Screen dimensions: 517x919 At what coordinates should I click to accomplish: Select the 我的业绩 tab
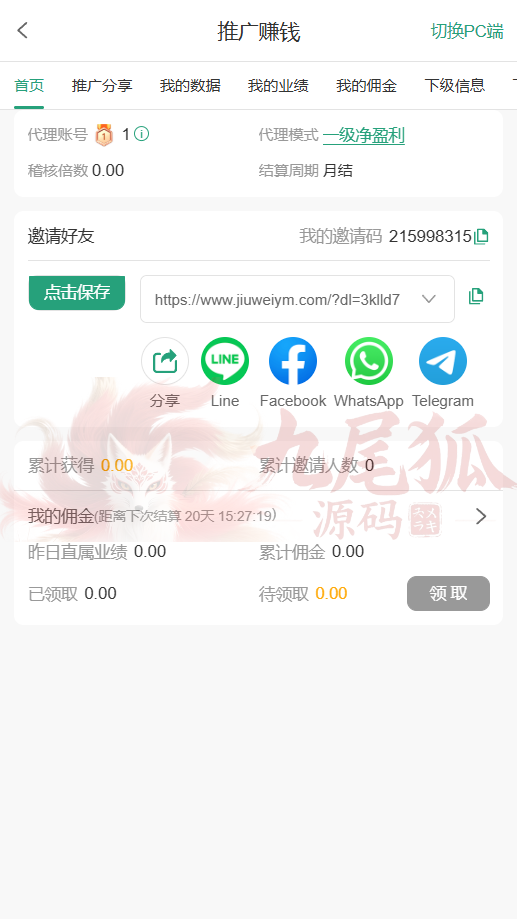coord(278,86)
